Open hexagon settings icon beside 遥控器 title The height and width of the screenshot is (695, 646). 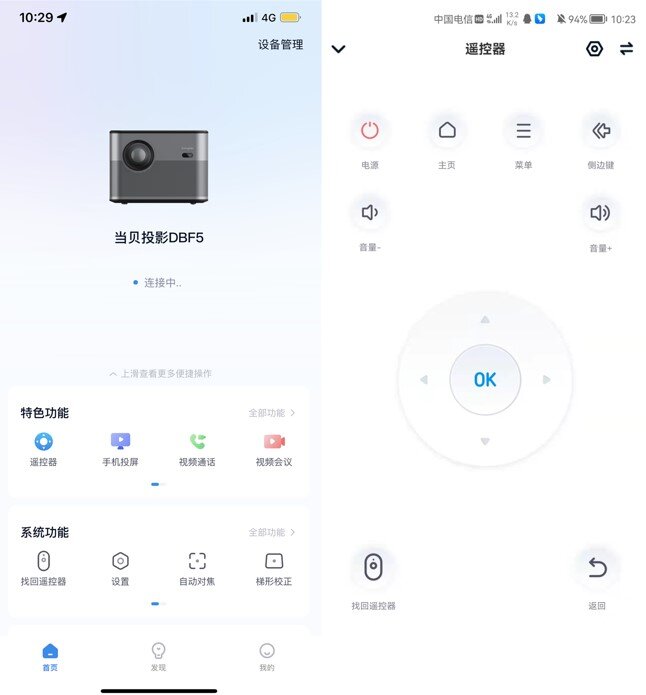(x=594, y=48)
